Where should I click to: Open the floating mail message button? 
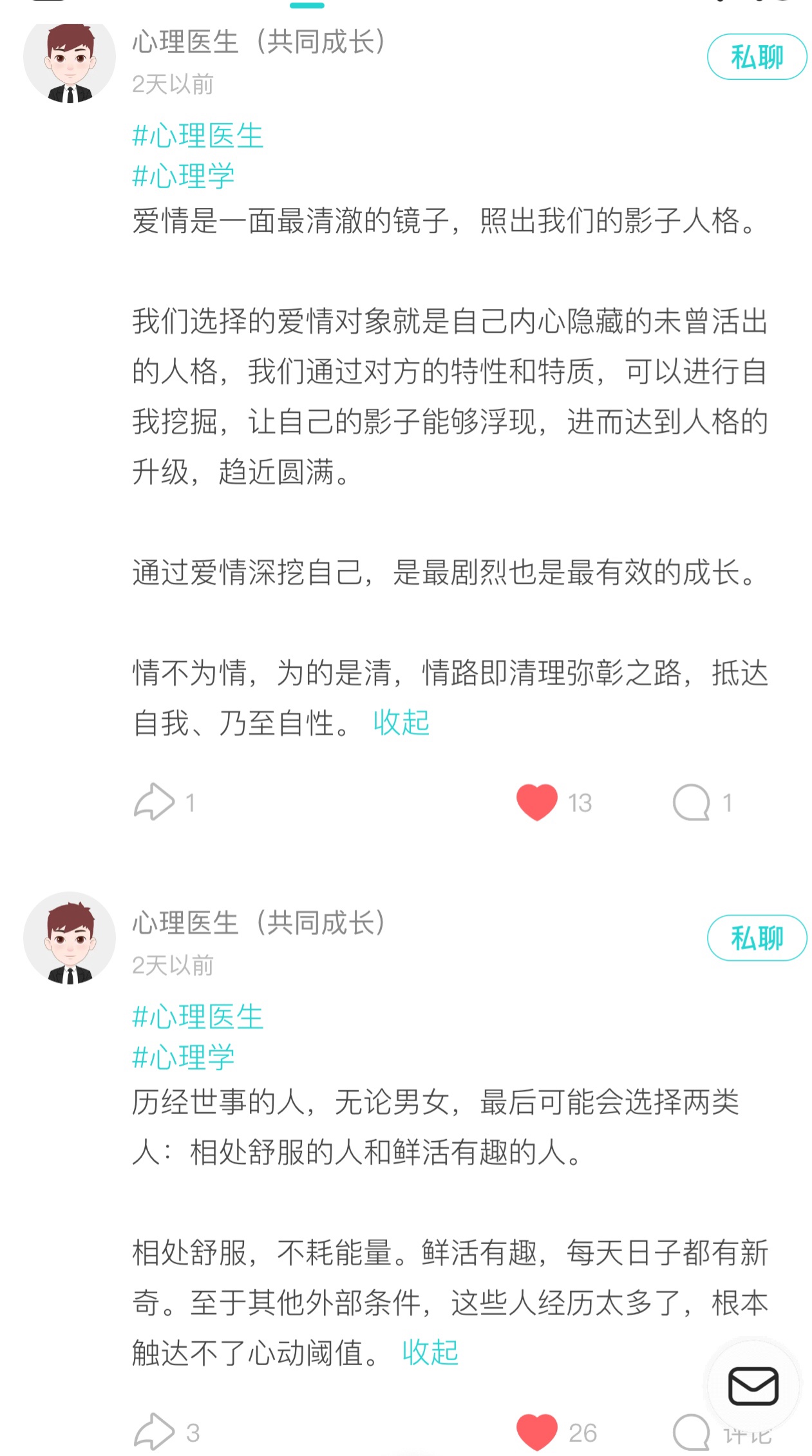point(753,1386)
